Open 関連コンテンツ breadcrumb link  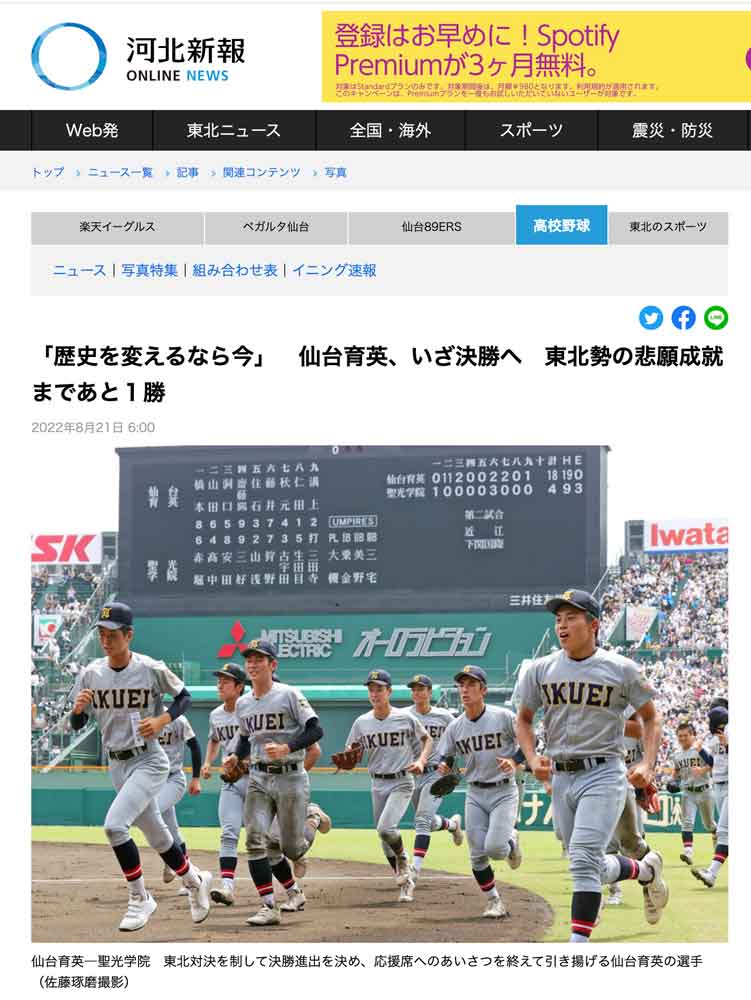tap(261, 173)
